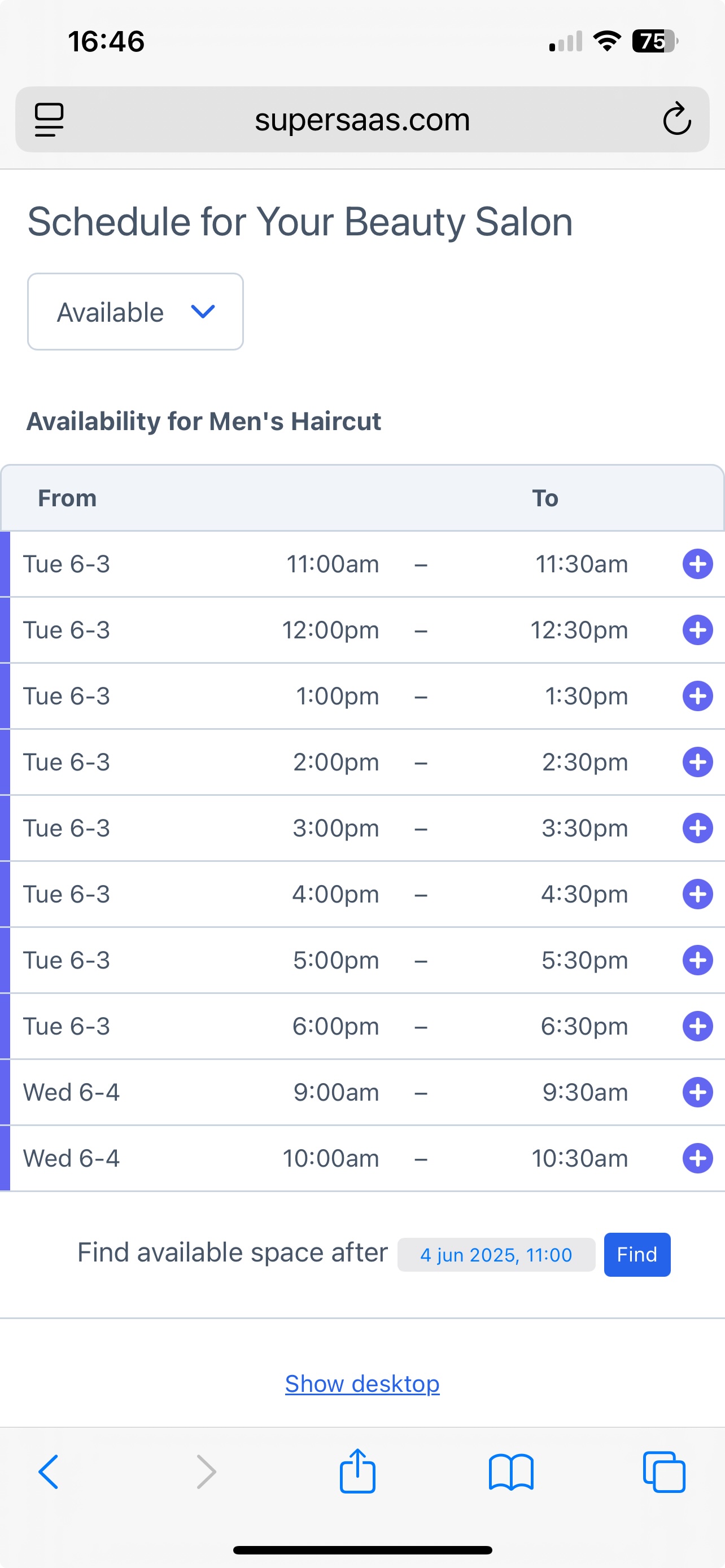Navigate back to the previous page
725x1568 pixels.
tap(48, 1473)
